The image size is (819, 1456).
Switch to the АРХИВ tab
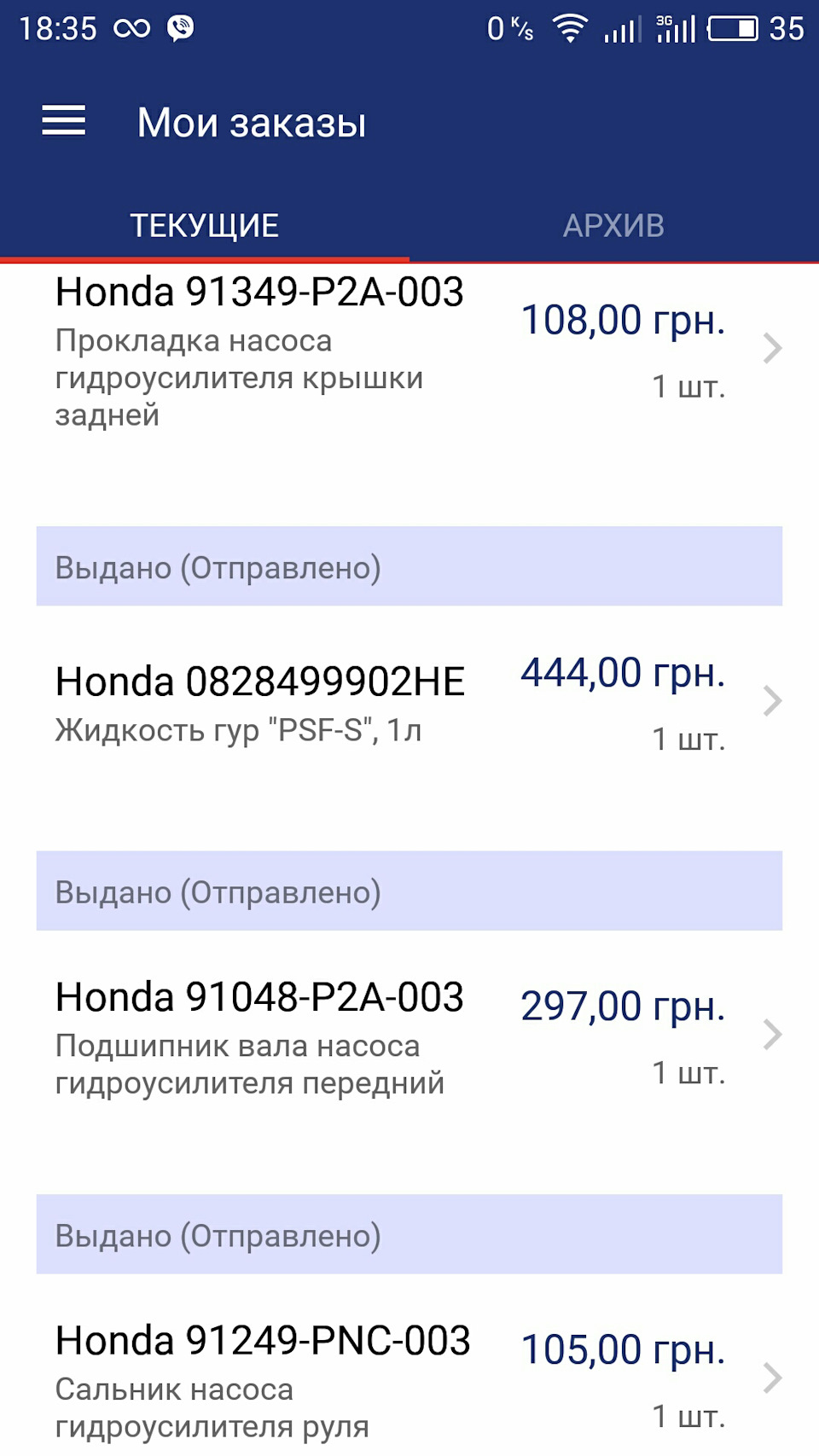pos(613,224)
